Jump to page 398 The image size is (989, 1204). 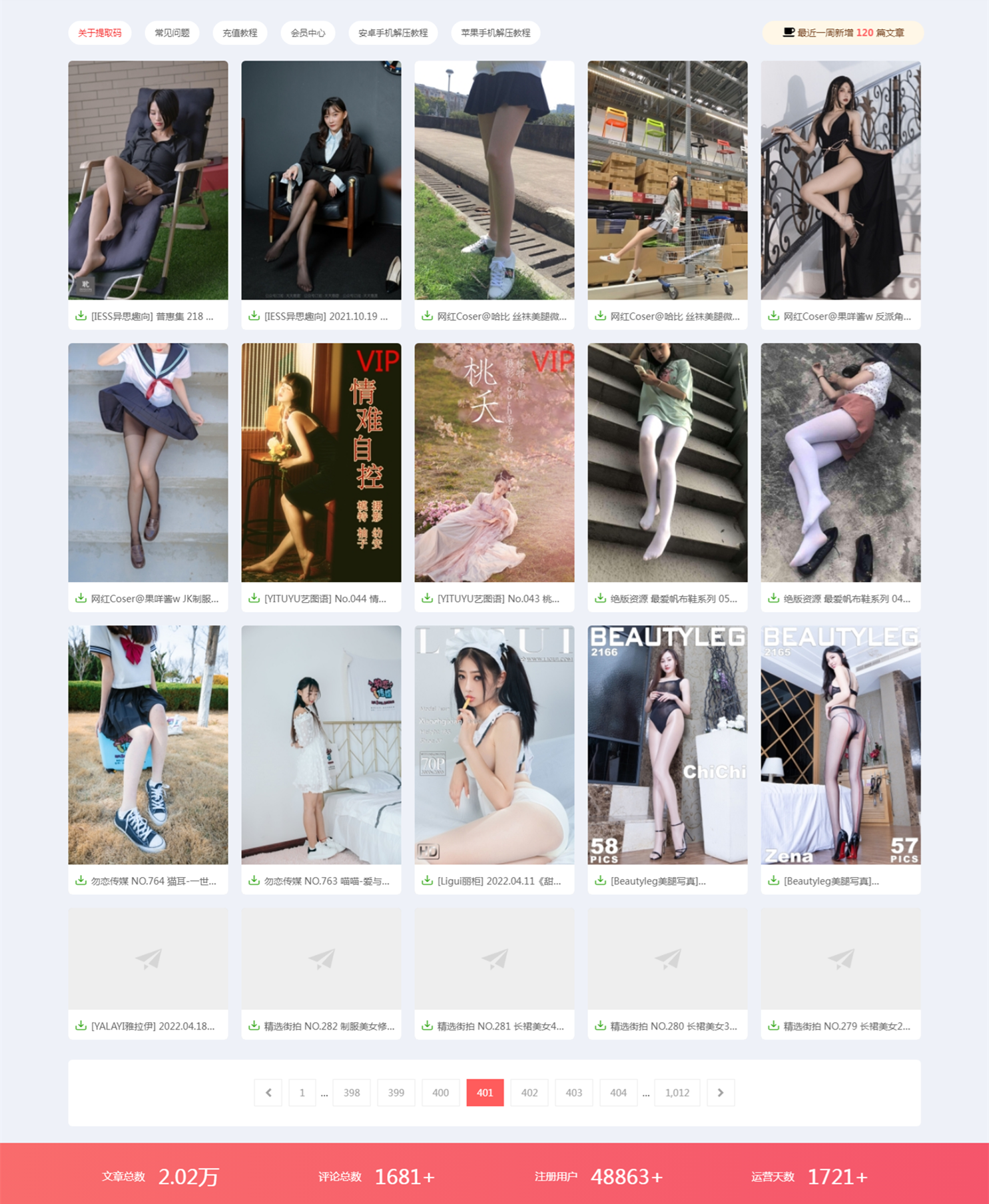click(x=352, y=1092)
